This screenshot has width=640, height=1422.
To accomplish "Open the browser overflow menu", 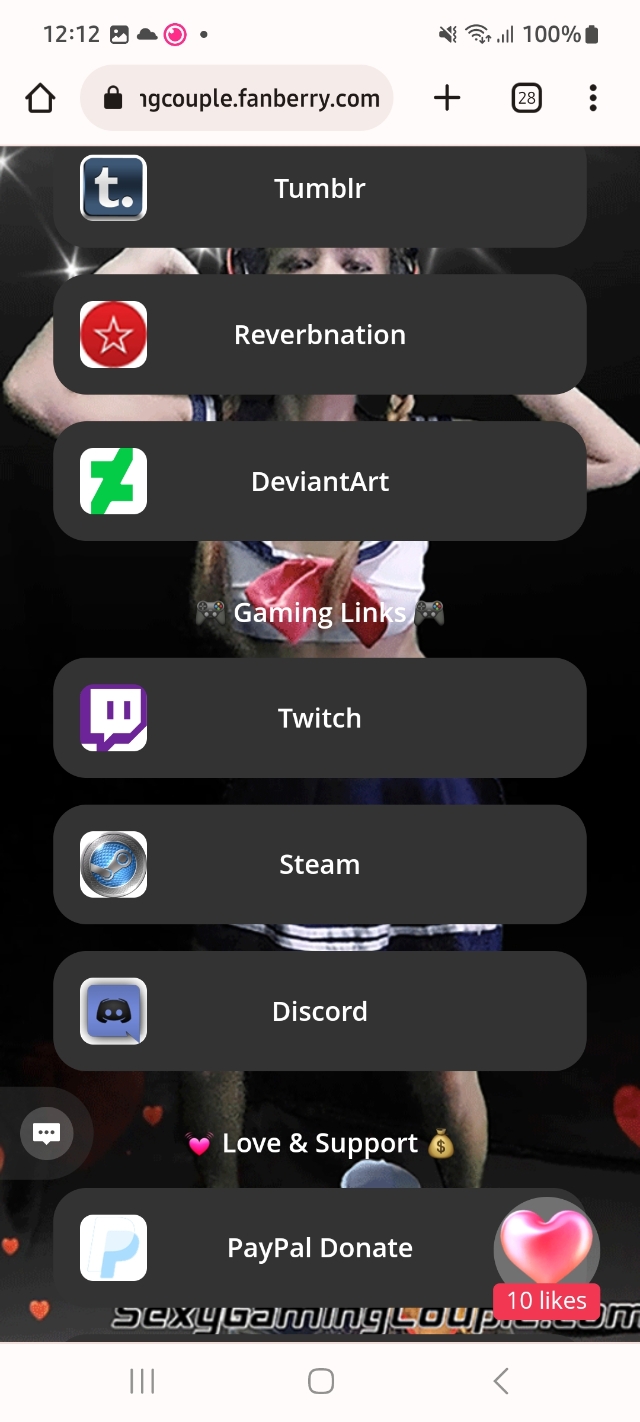I will 593,98.
